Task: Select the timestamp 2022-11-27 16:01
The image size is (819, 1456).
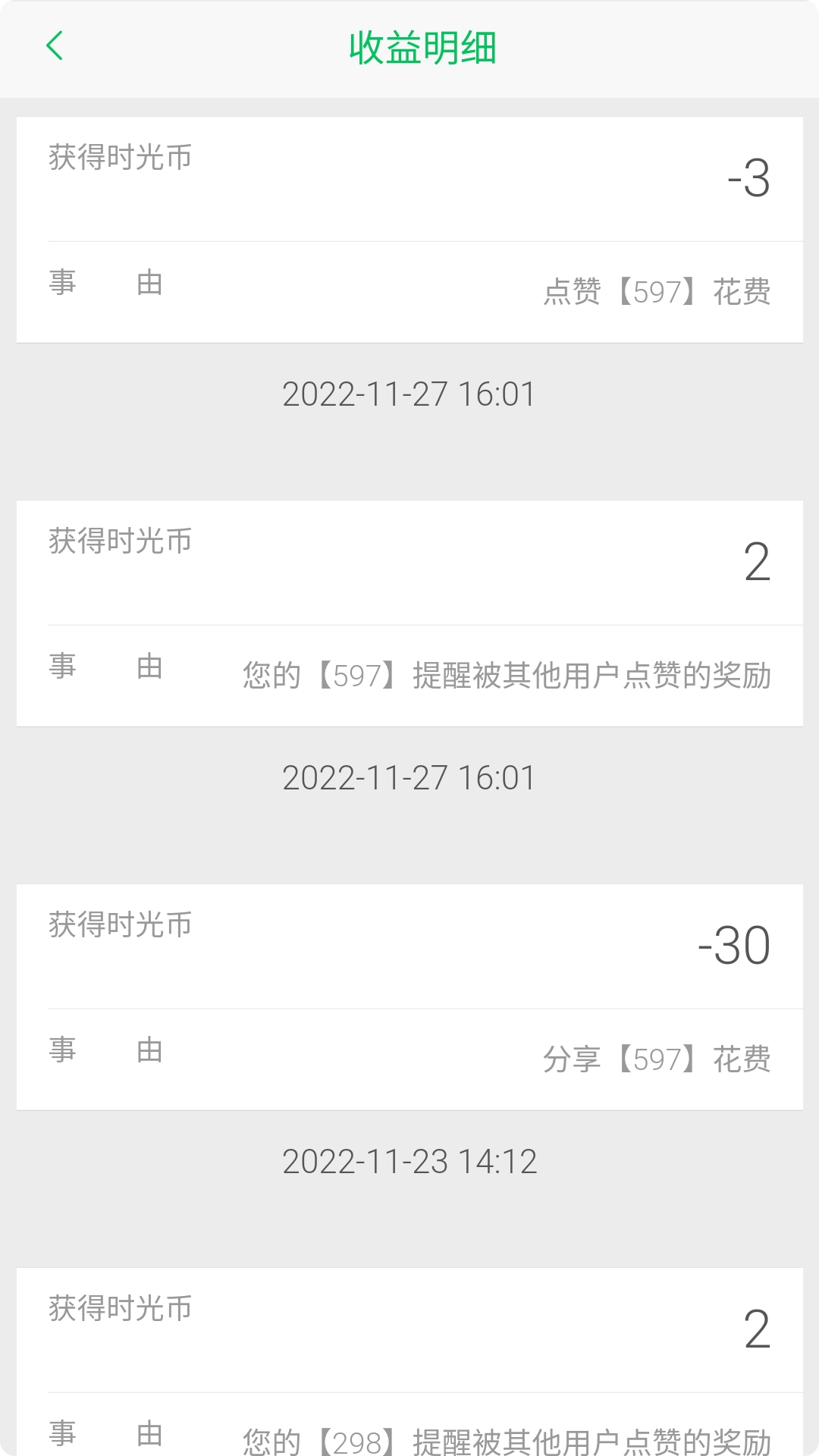Action: click(409, 394)
